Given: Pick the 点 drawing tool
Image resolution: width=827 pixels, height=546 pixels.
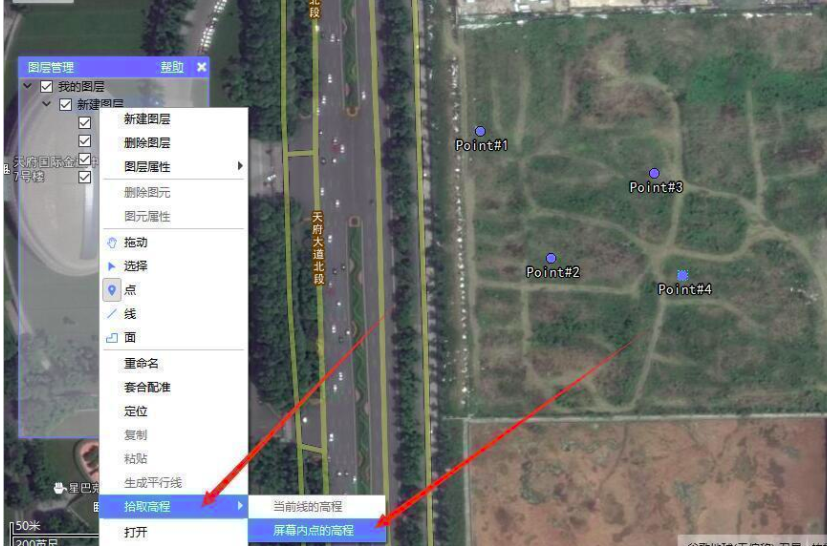Looking at the screenshot, I should point(129,290).
